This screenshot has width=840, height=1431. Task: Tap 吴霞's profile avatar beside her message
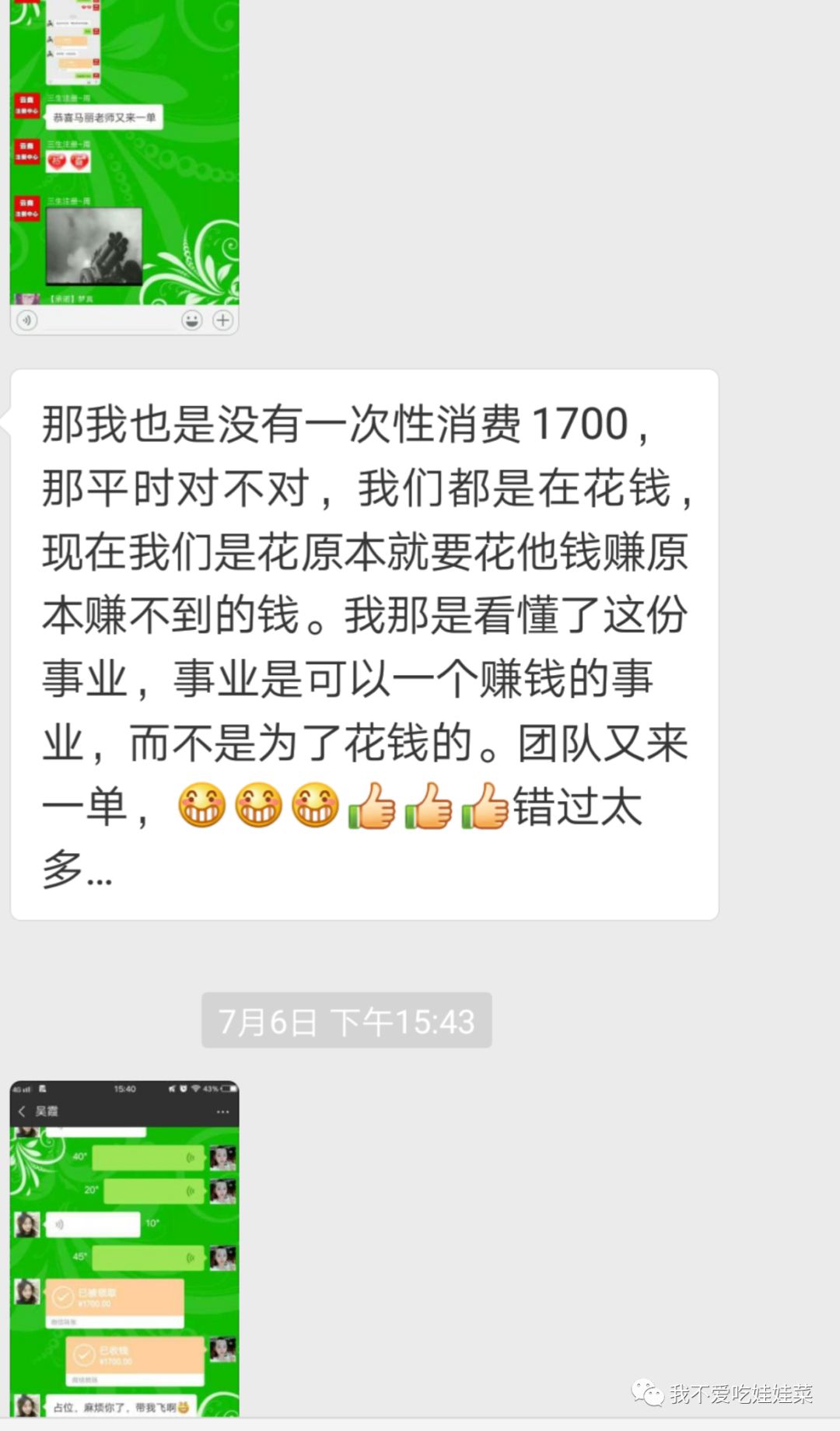[26, 1225]
